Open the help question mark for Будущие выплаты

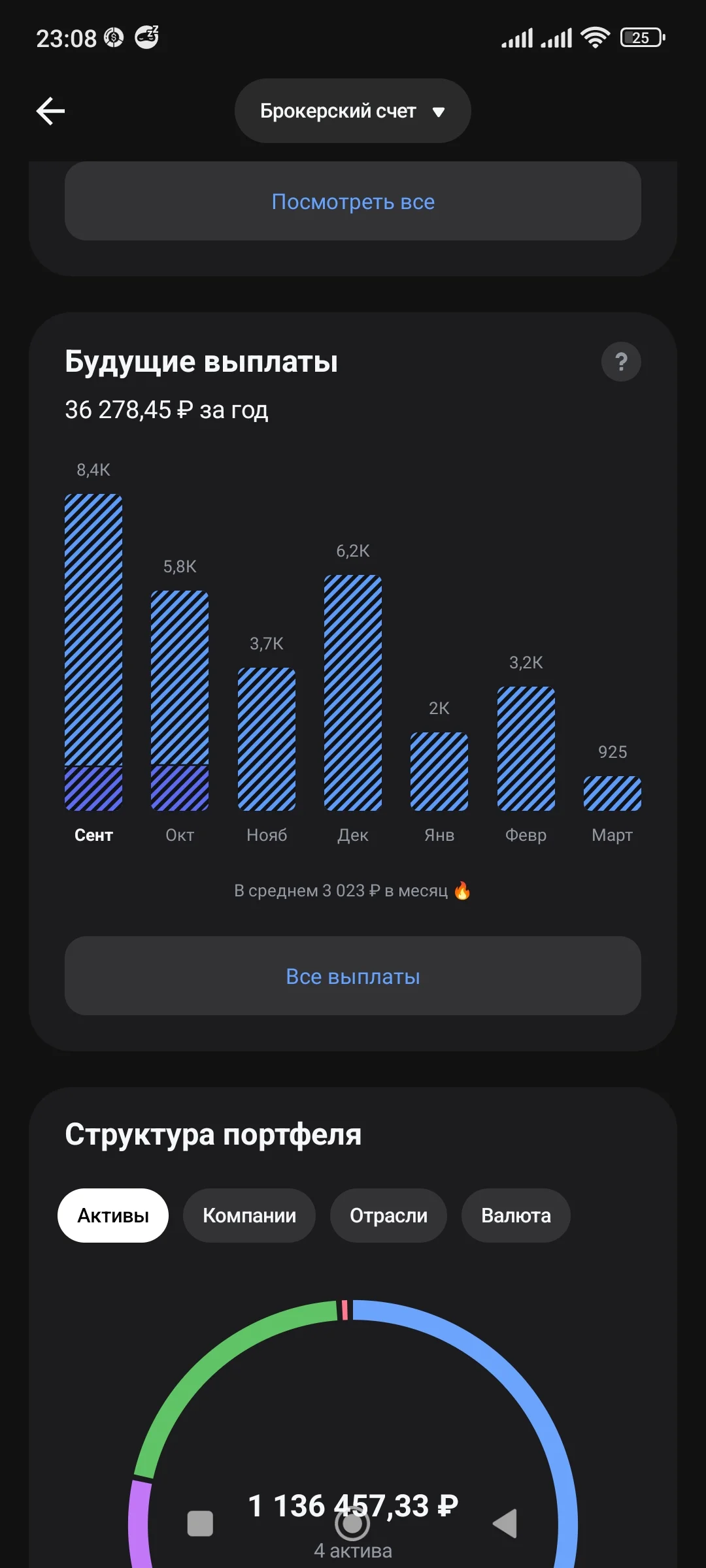[x=621, y=361]
